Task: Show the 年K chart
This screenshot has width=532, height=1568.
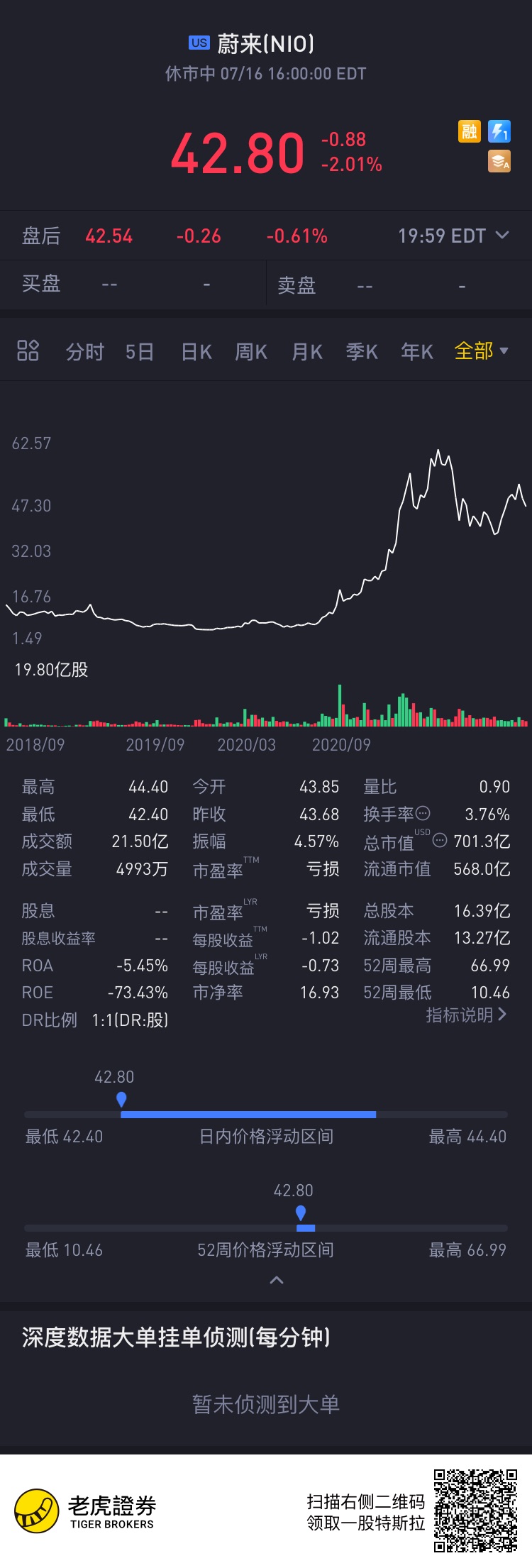Action: tap(417, 352)
